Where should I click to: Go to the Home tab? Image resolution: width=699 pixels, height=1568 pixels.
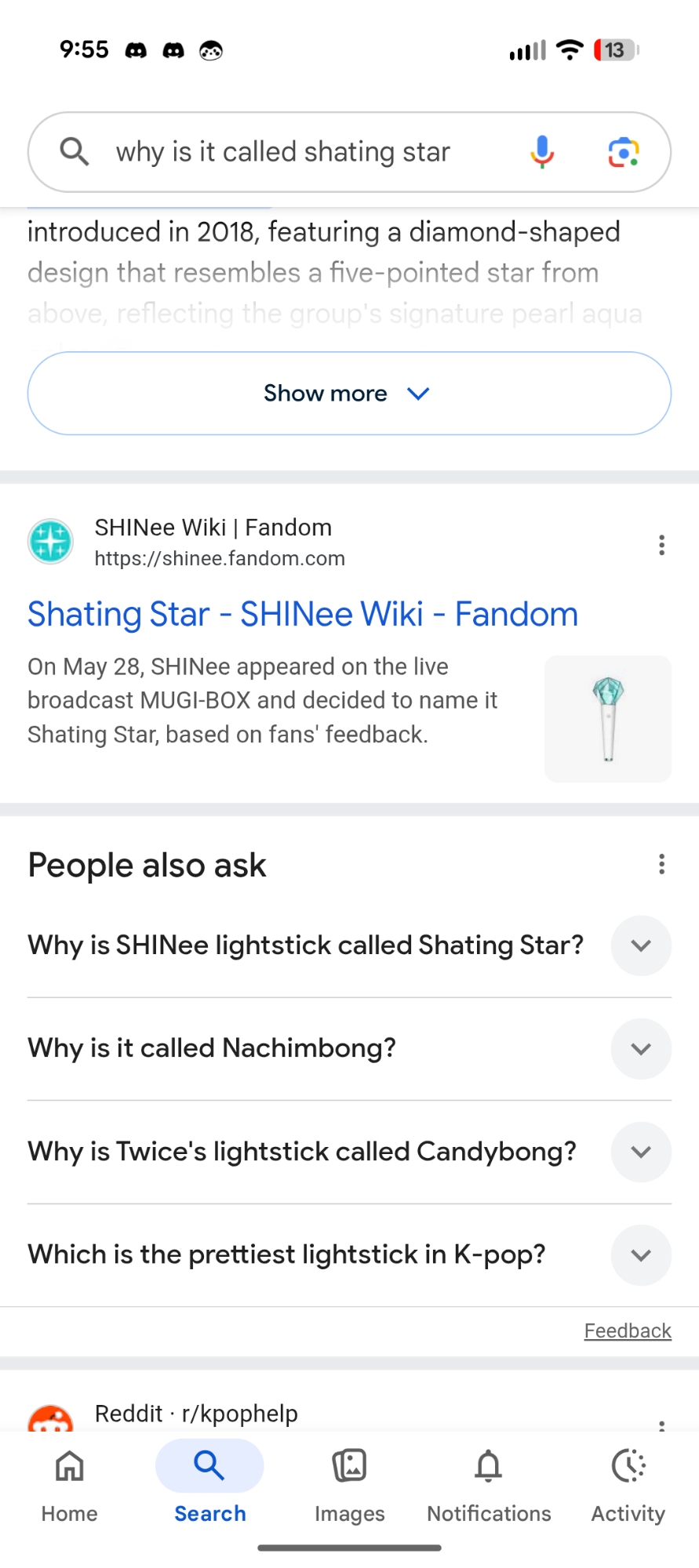click(70, 1480)
